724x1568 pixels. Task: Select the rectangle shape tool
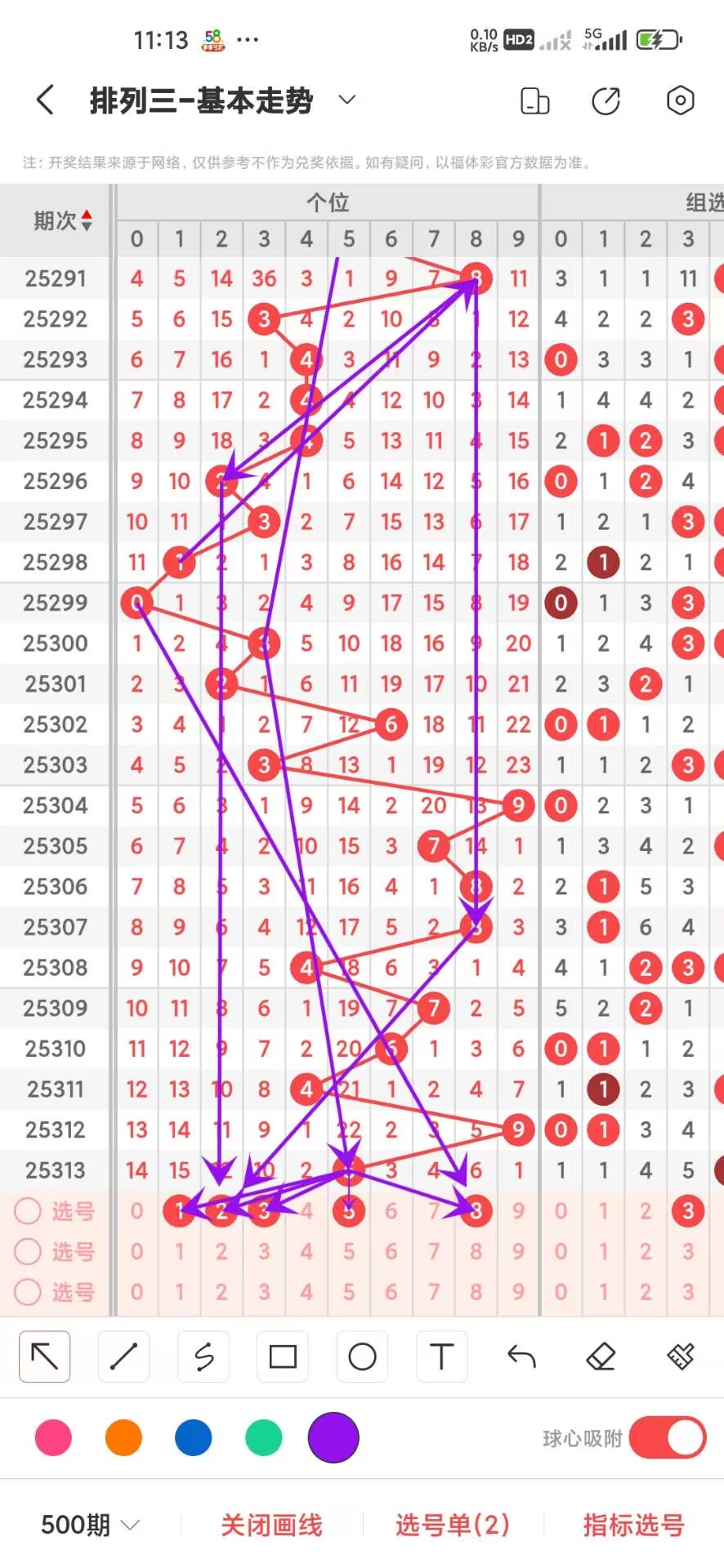point(283,1356)
